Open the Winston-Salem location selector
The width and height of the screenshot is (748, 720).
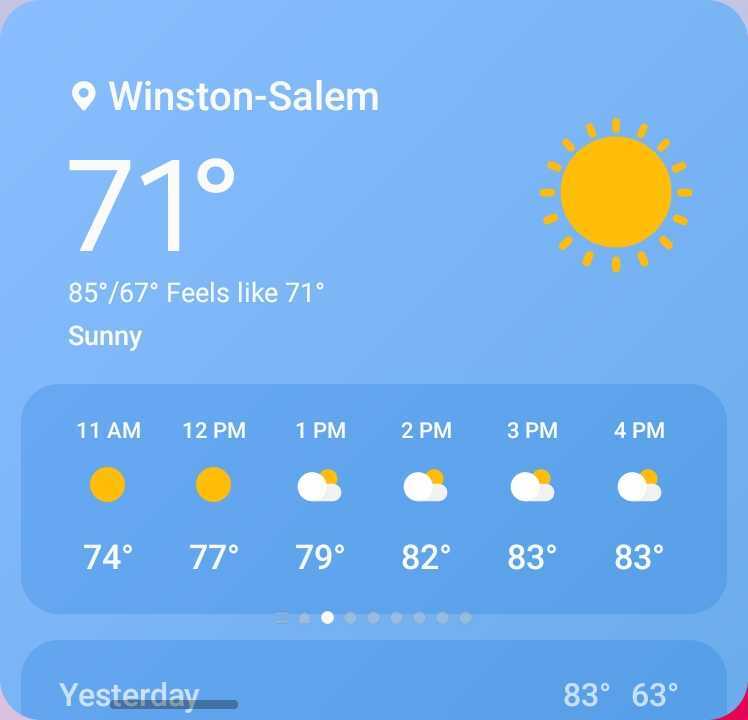pyautogui.click(x=226, y=97)
